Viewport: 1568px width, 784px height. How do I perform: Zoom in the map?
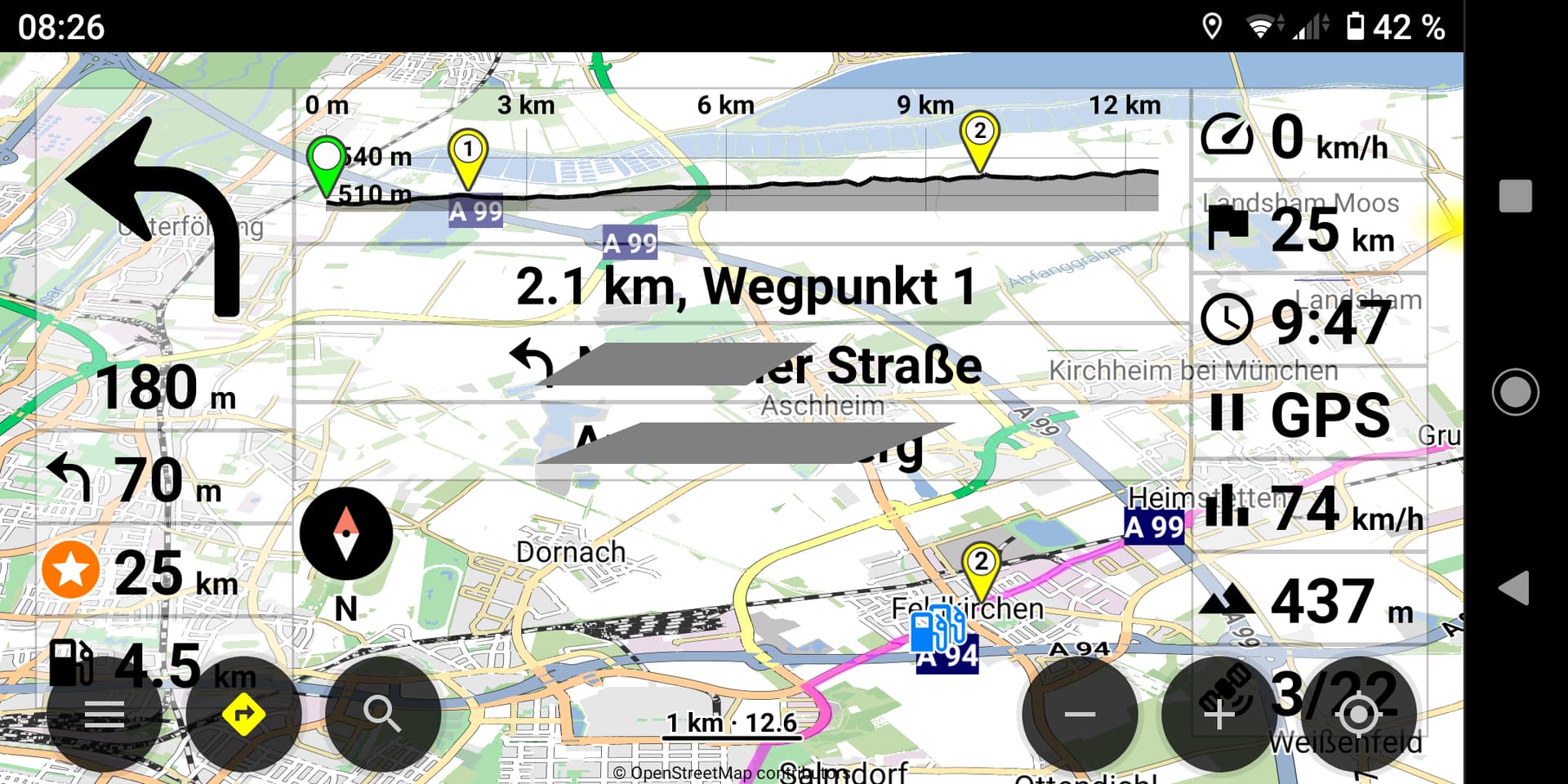(x=1218, y=715)
